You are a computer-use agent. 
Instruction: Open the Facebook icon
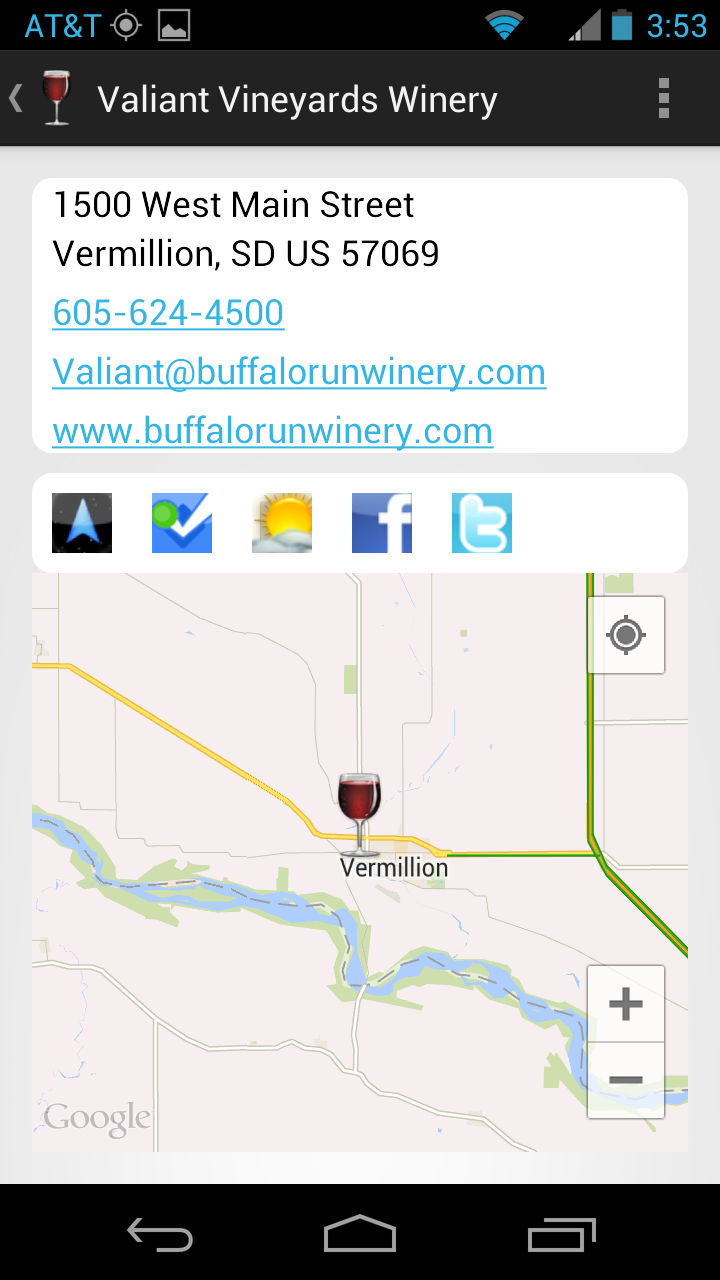tap(382, 523)
